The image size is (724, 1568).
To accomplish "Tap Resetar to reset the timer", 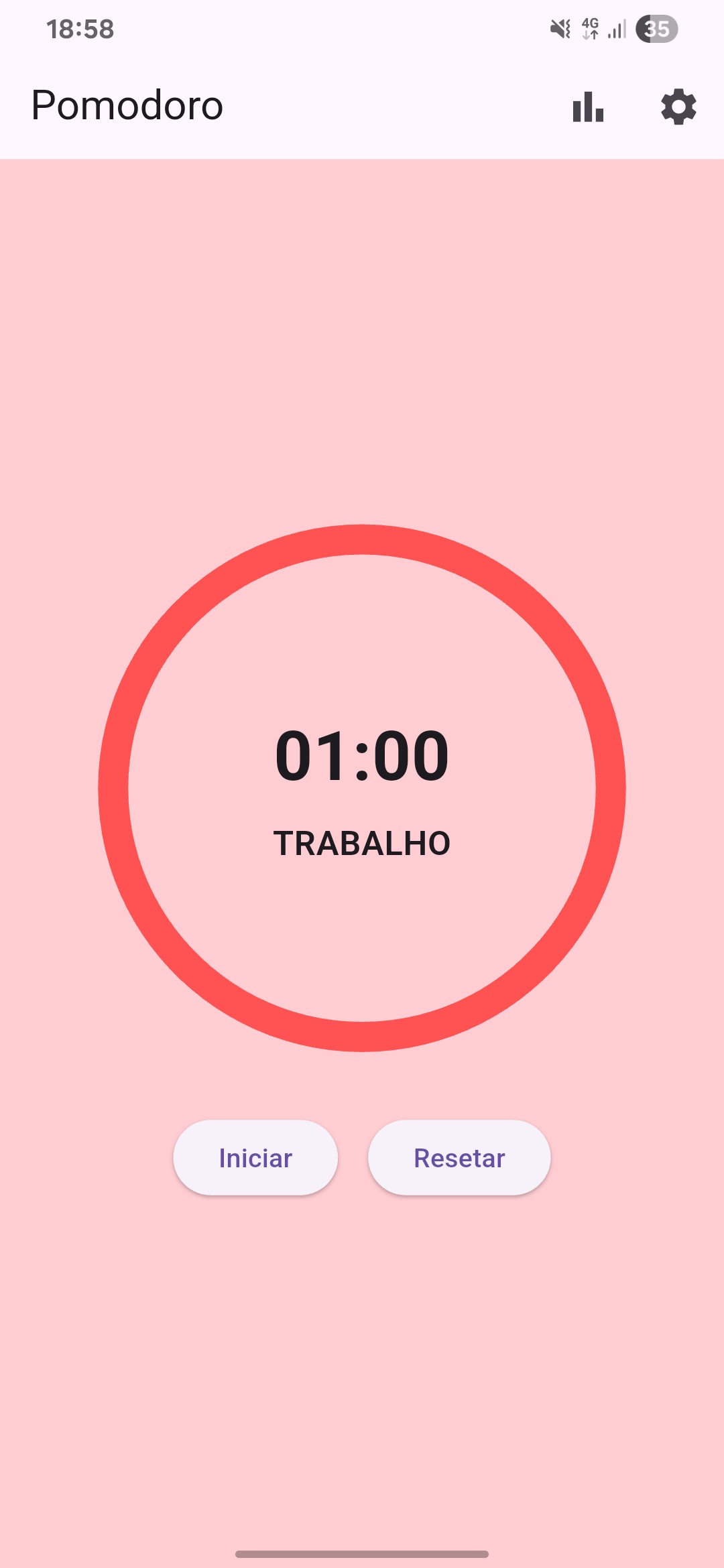I will 459,1157.
